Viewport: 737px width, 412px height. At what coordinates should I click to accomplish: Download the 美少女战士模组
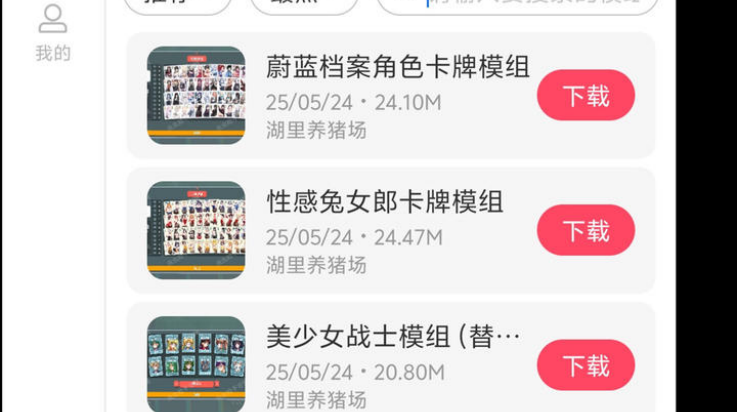pyautogui.click(x=585, y=365)
